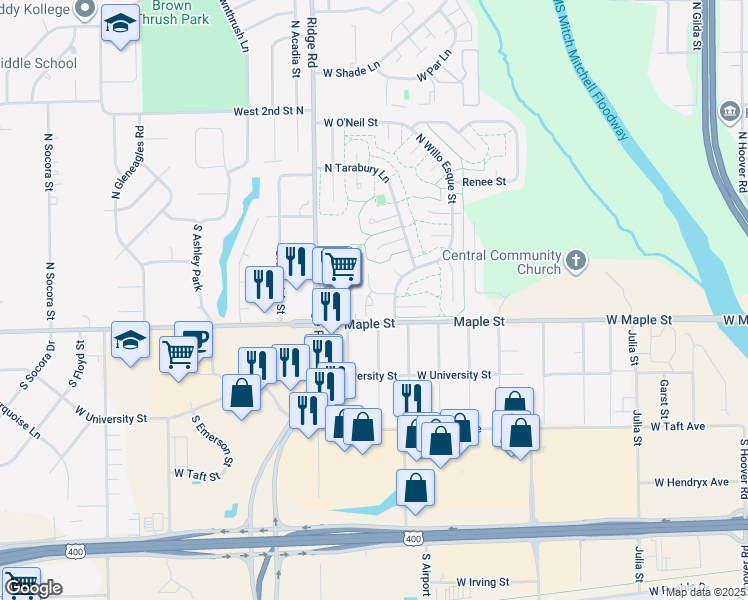
Task: Tap the school marker on Maple St
Action: tap(130, 341)
